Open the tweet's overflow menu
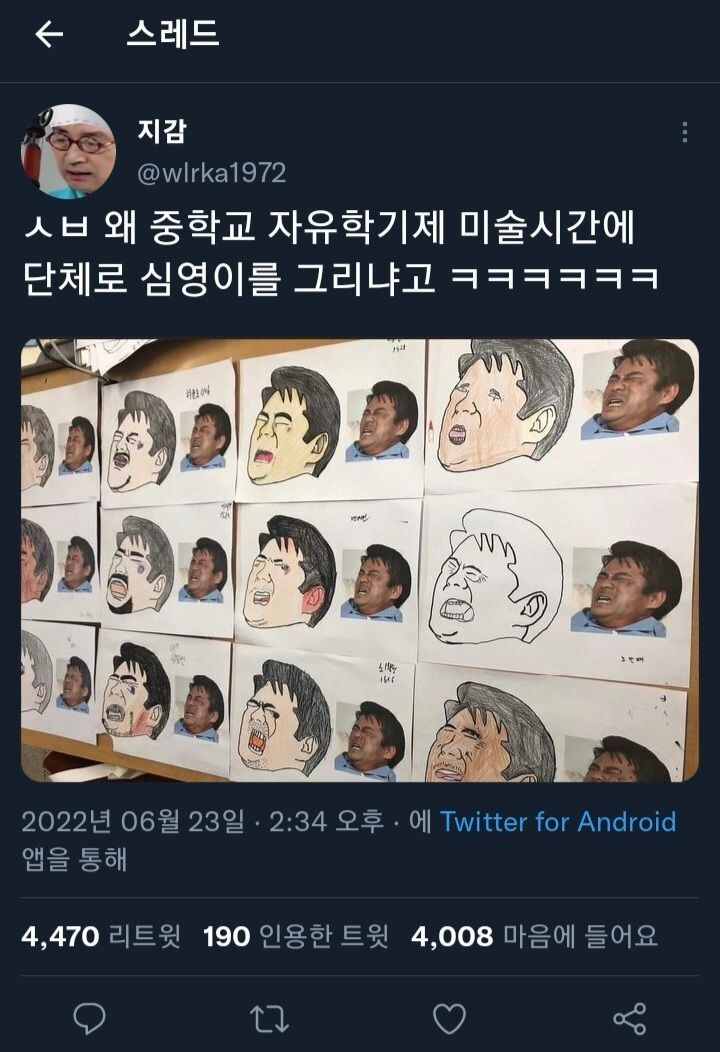The height and width of the screenshot is (1052, 720). [684, 132]
